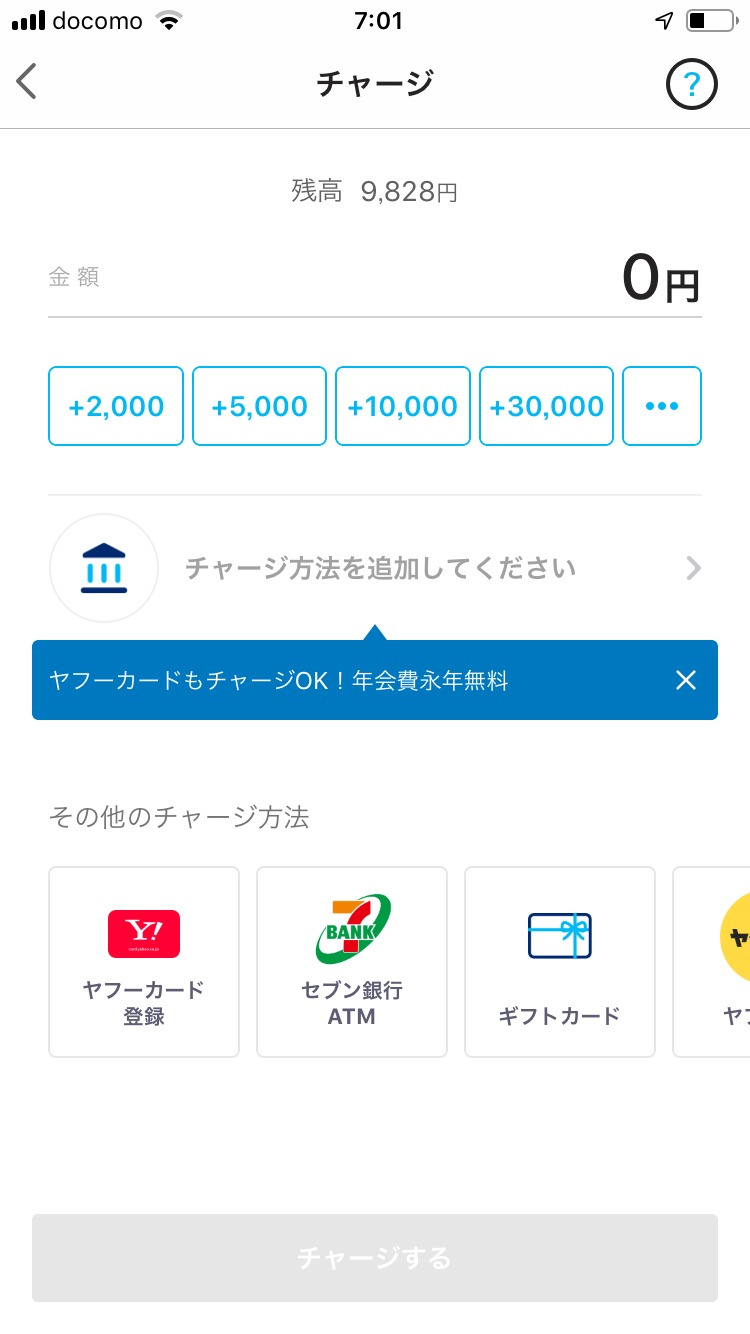
Task: Tap the 金額 amount input field
Action: [x=375, y=279]
